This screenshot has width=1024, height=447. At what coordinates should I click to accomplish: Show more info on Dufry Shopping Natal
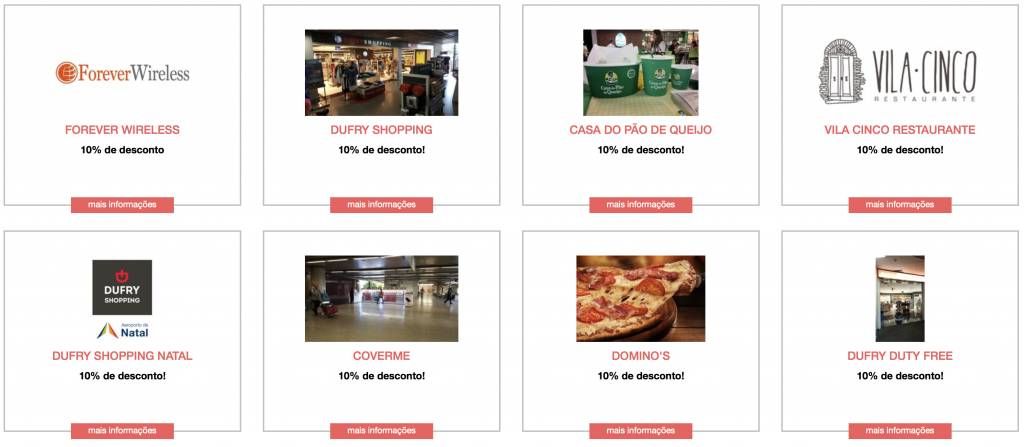[x=122, y=431]
